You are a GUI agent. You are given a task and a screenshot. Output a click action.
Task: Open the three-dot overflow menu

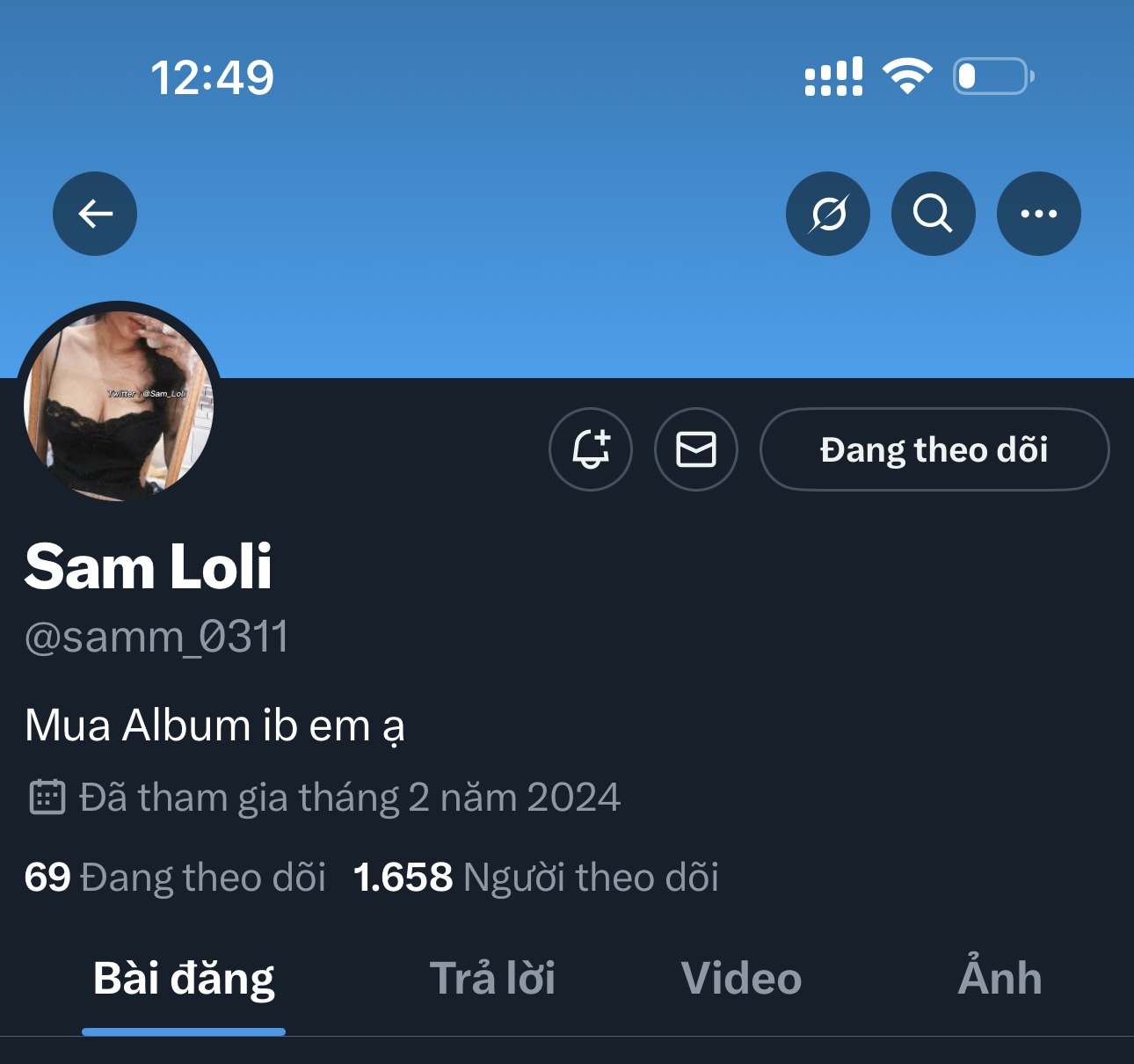pos(1038,214)
